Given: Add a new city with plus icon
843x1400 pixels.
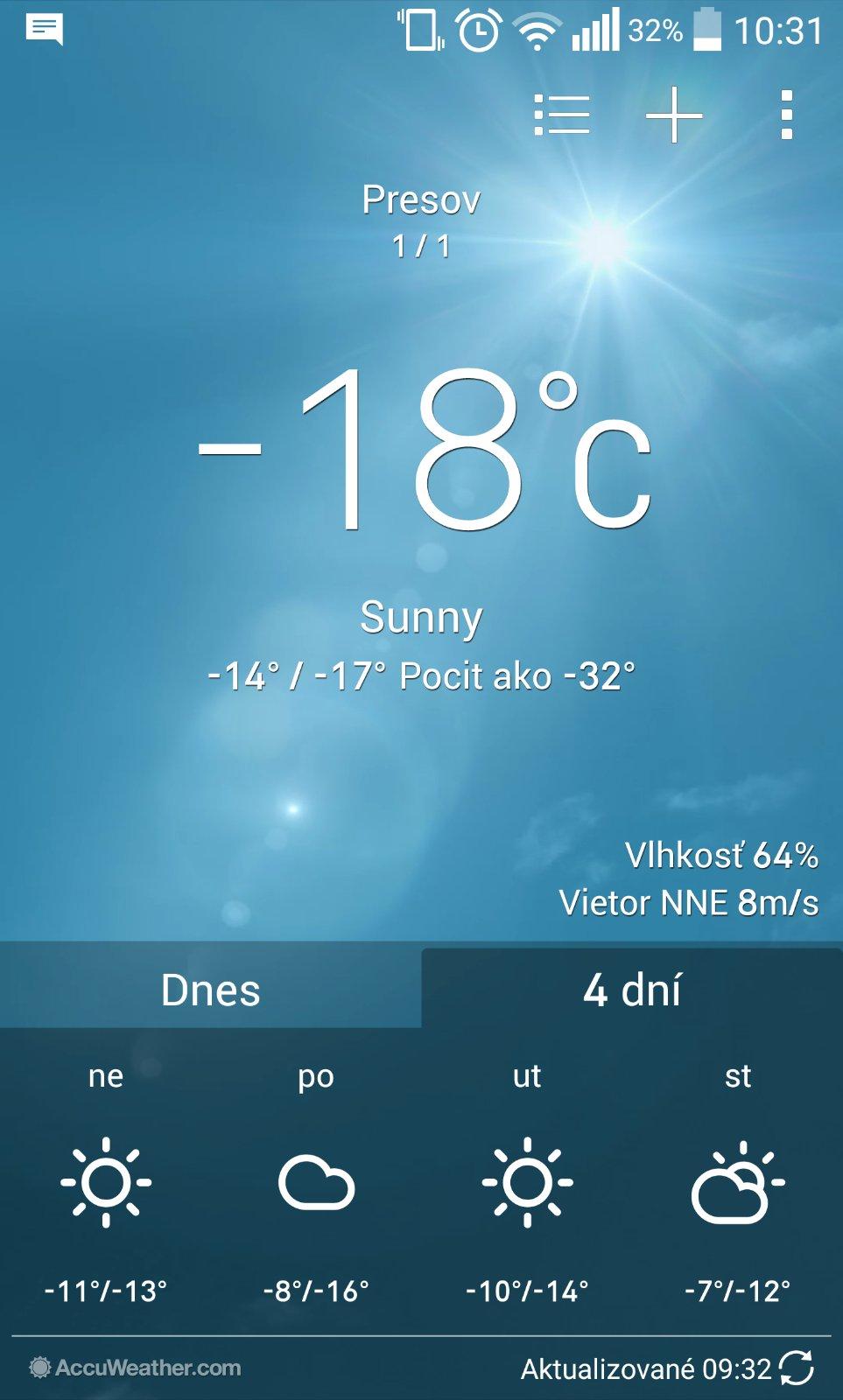Looking at the screenshot, I should click(x=674, y=115).
